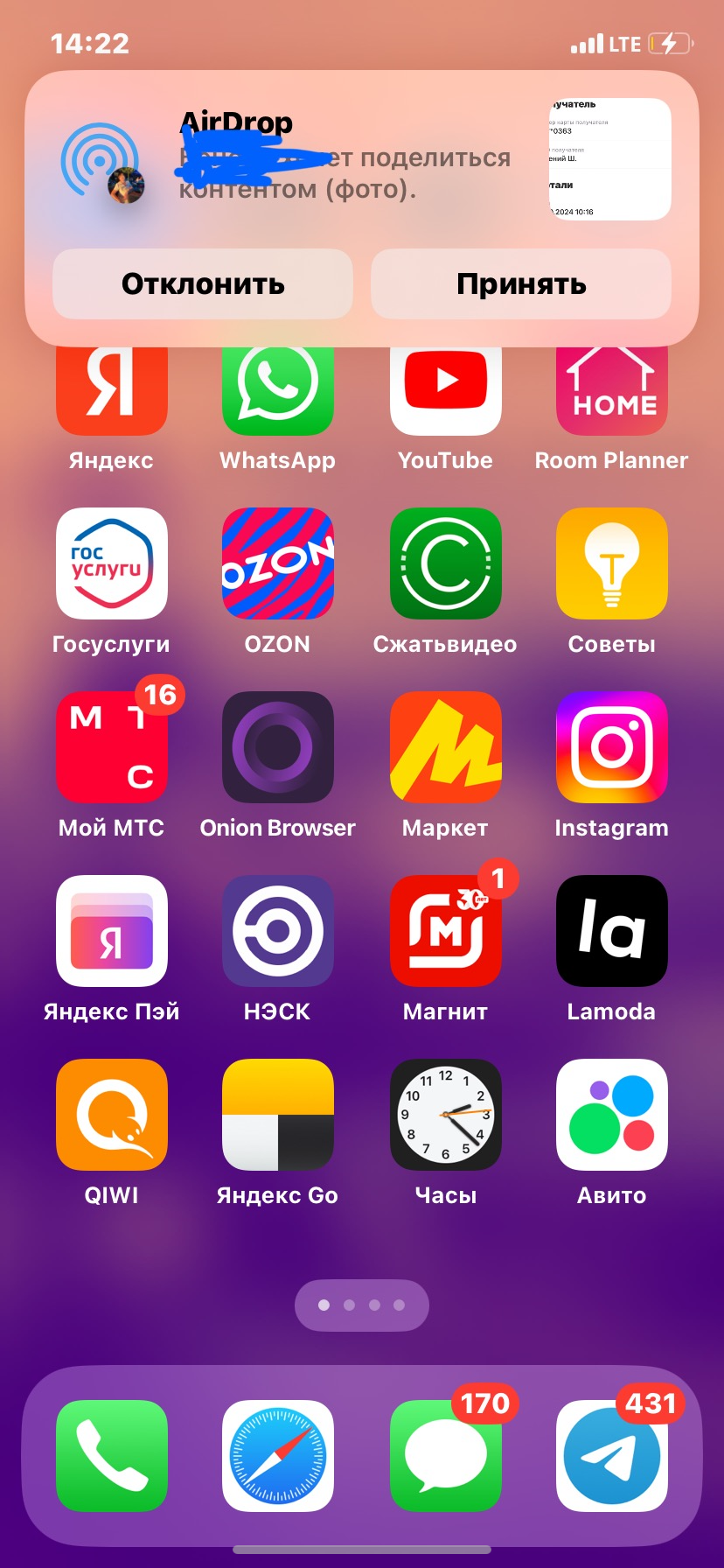Launch Мой МТС with 16 notifications
724x1568 pixels.
(112, 747)
